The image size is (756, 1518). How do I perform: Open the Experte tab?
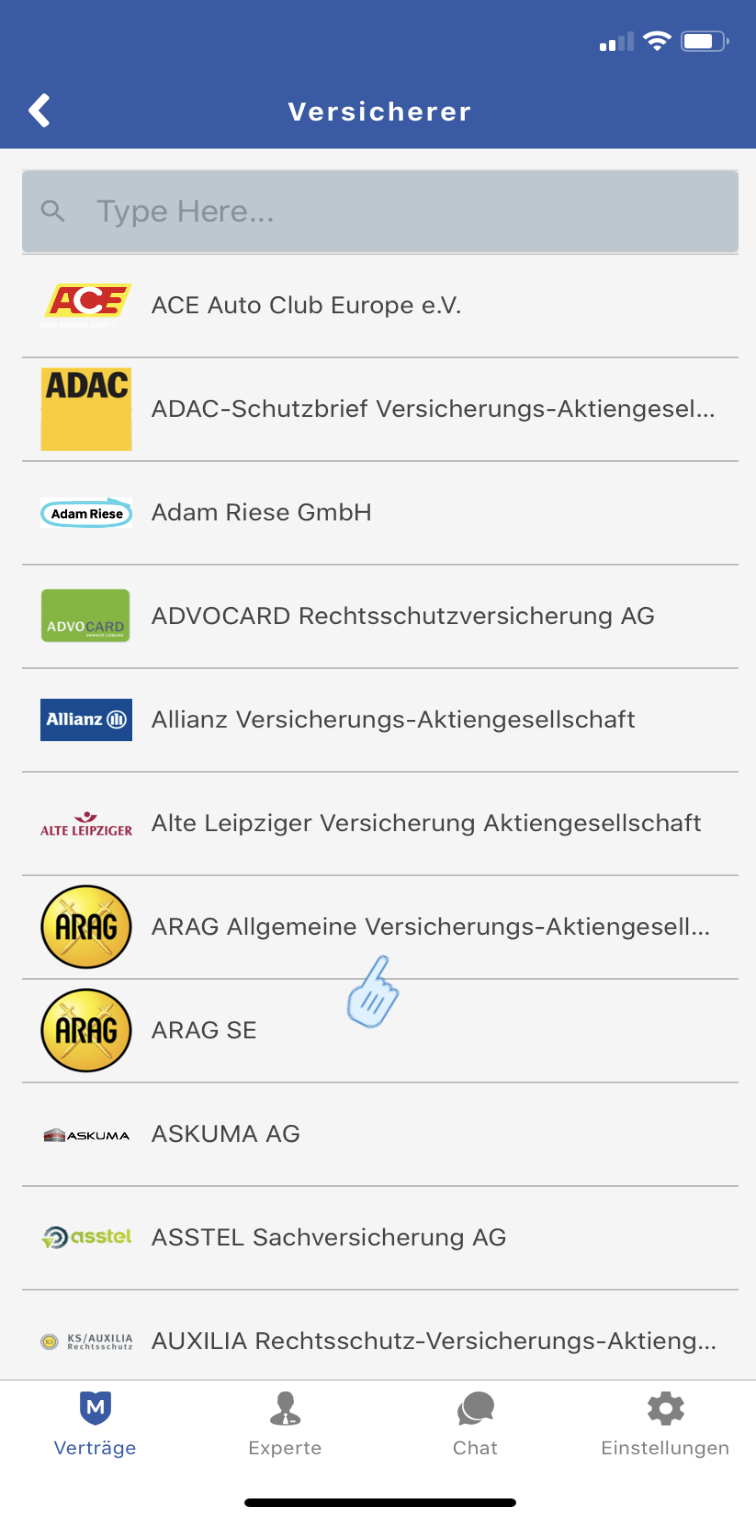tap(285, 1425)
